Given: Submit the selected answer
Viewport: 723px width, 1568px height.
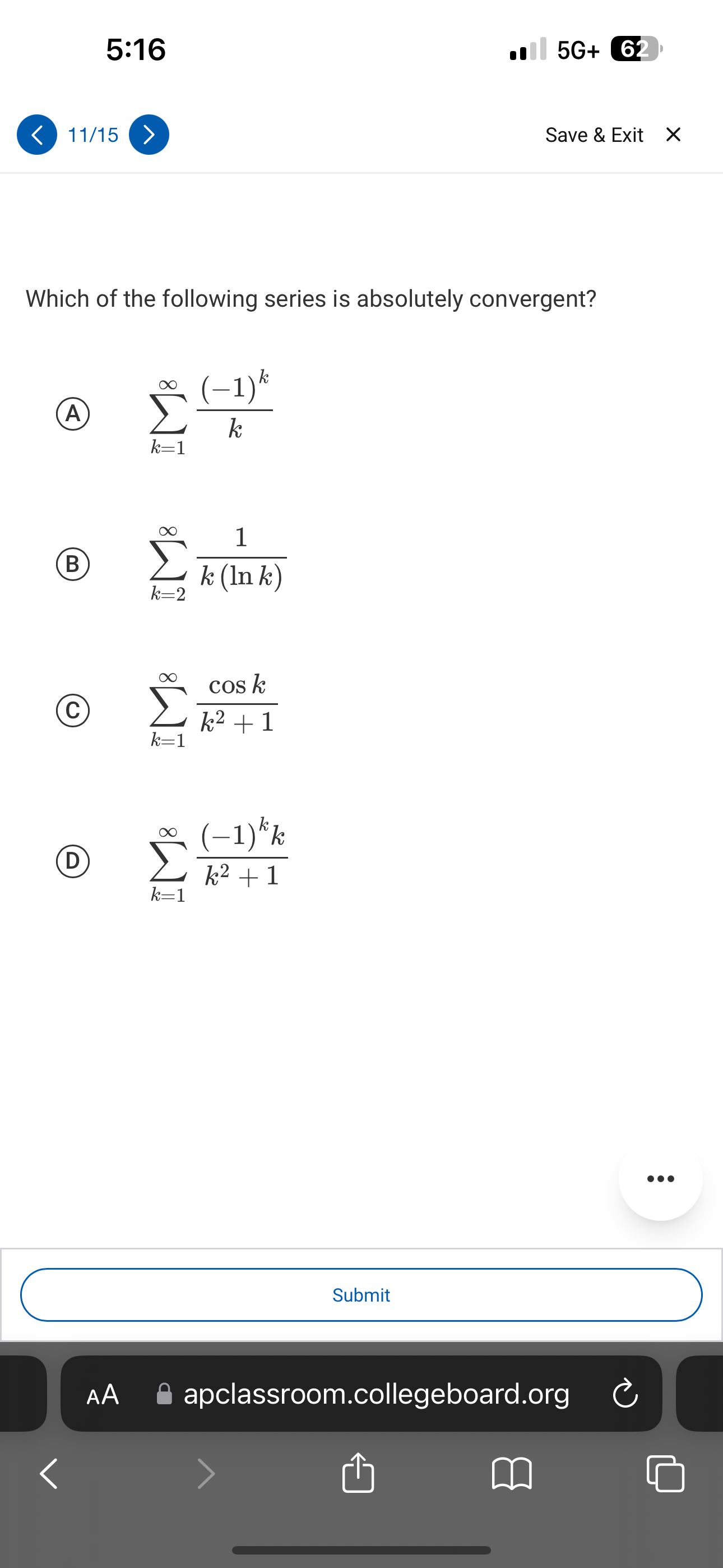Looking at the screenshot, I should point(361,1295).
